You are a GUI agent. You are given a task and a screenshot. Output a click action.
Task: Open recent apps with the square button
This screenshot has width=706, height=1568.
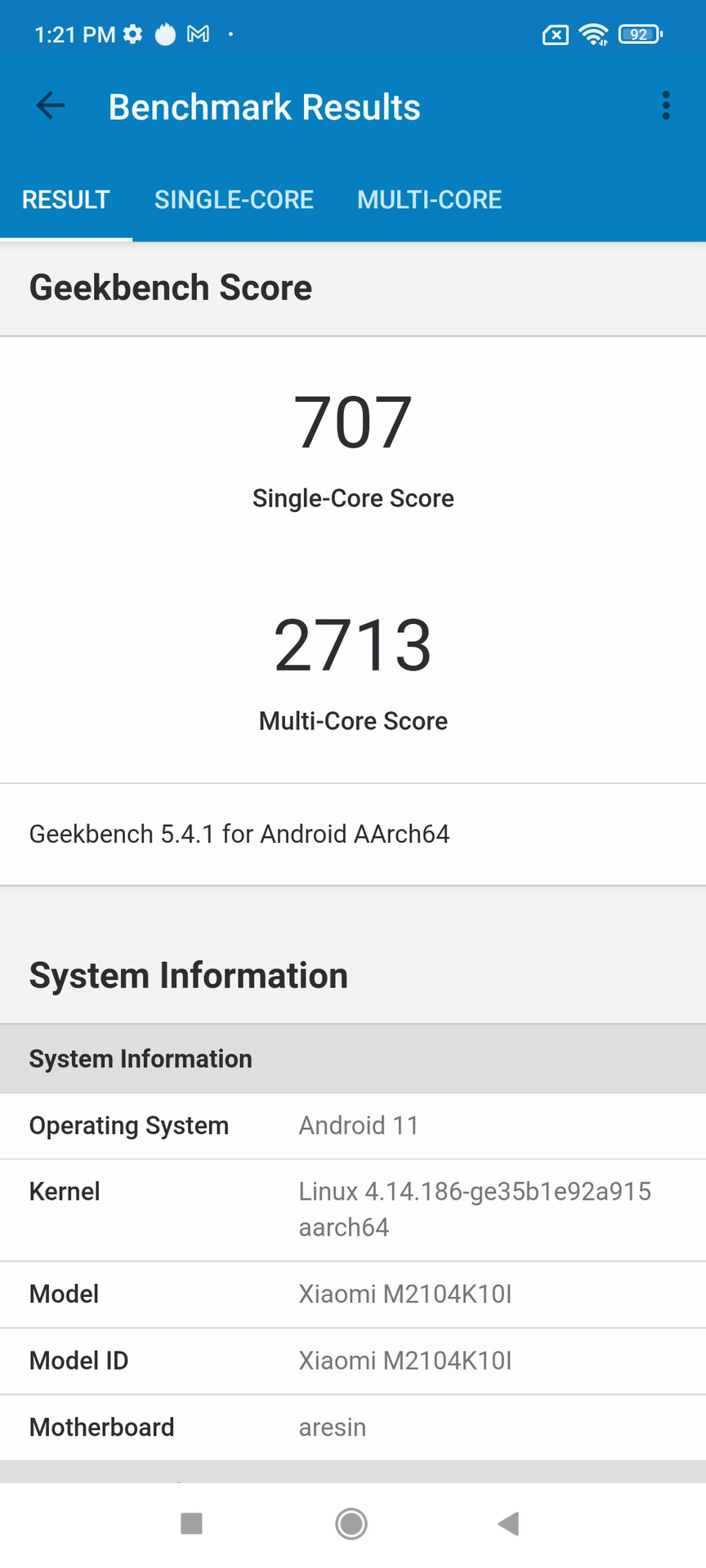coord(191,1523)
